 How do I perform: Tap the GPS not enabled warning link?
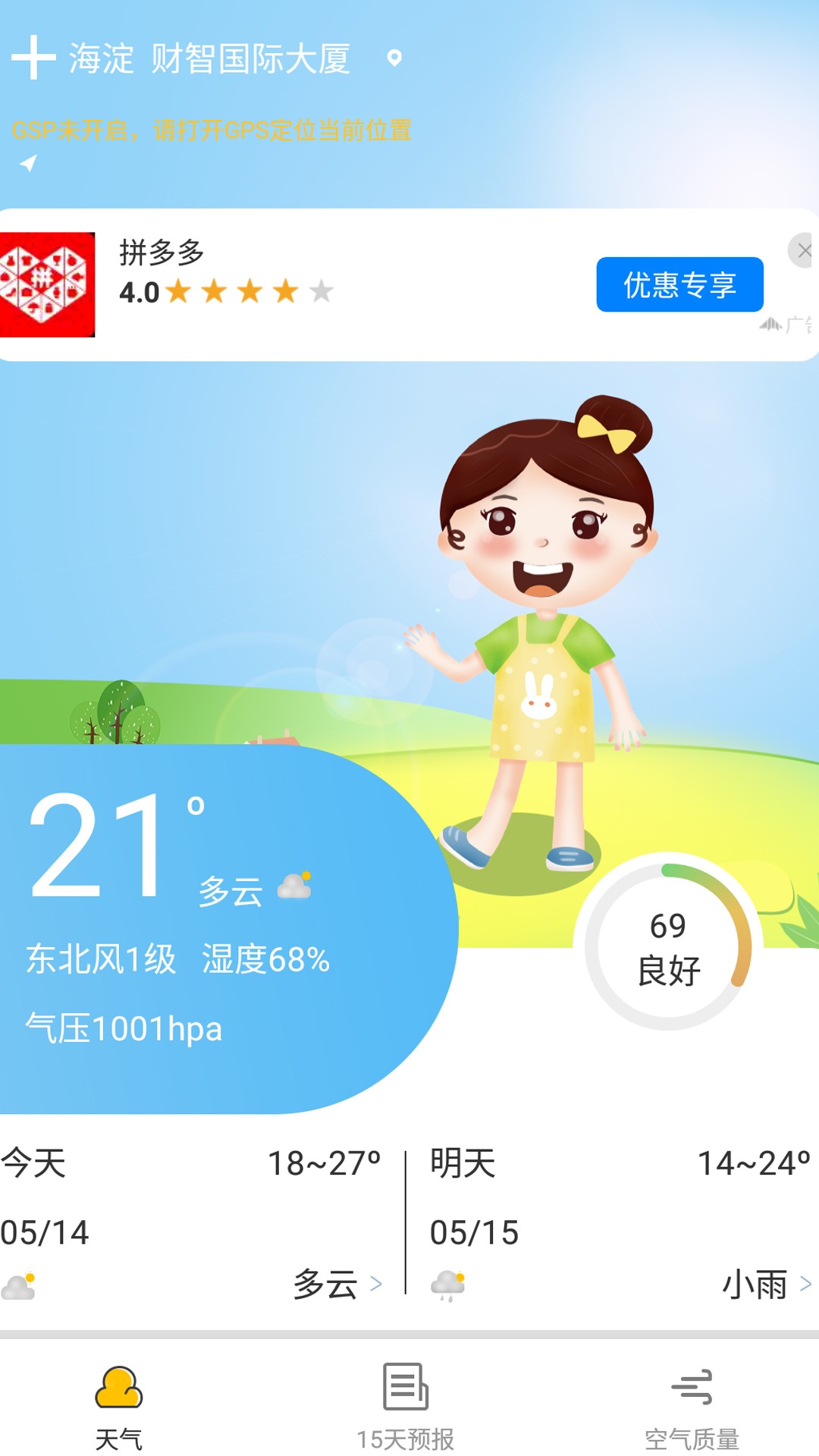[212, 130]
